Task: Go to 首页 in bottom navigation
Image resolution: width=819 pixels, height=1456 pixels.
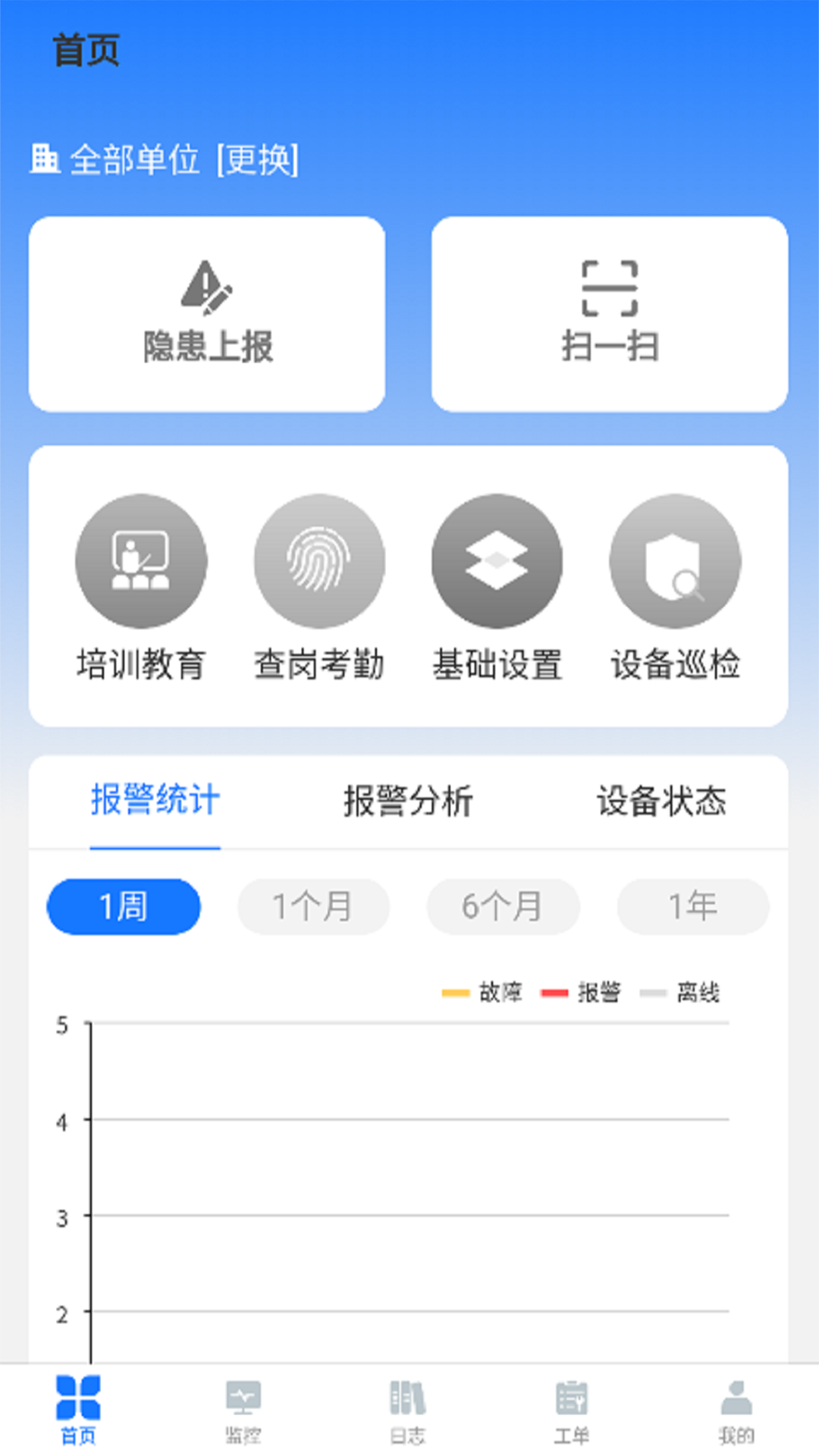Action: 78,1410
